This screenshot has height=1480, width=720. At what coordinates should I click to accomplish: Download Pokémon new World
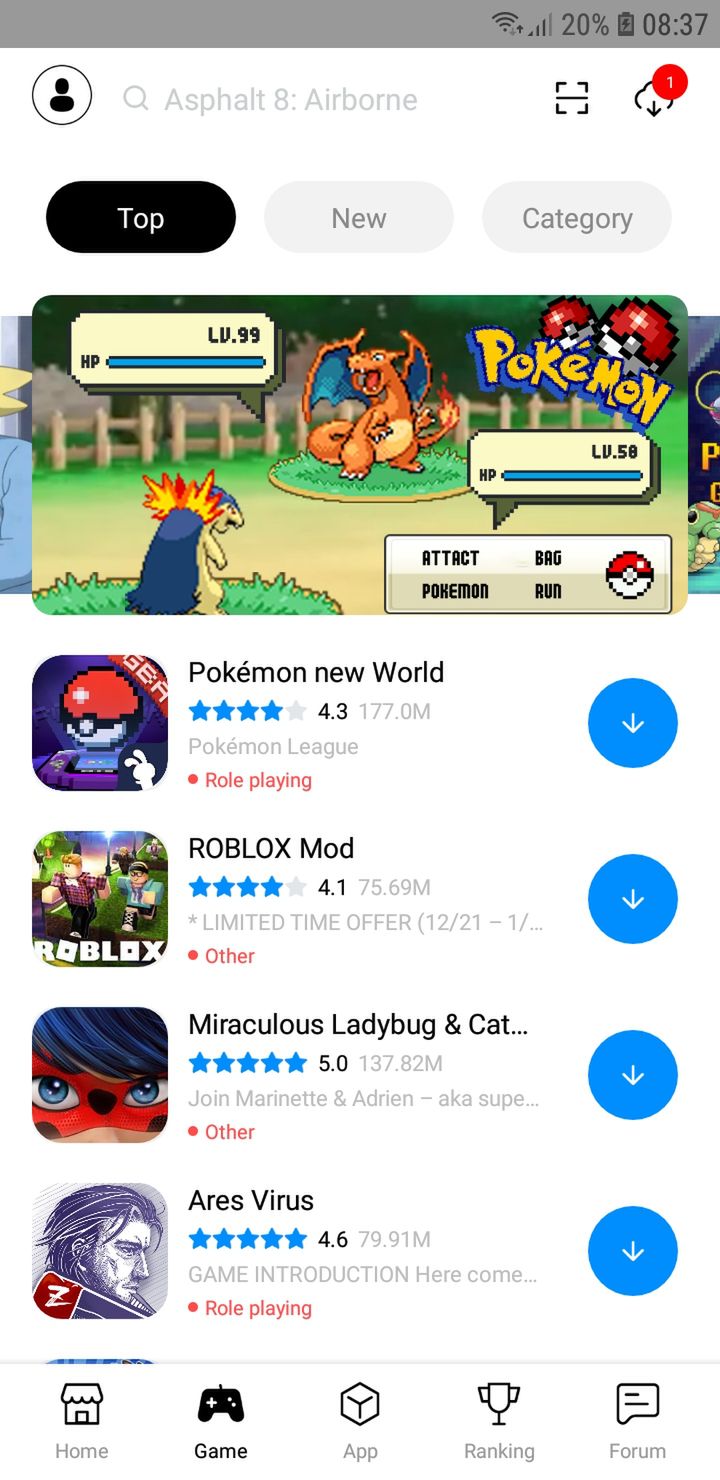[x=633, y=723]
